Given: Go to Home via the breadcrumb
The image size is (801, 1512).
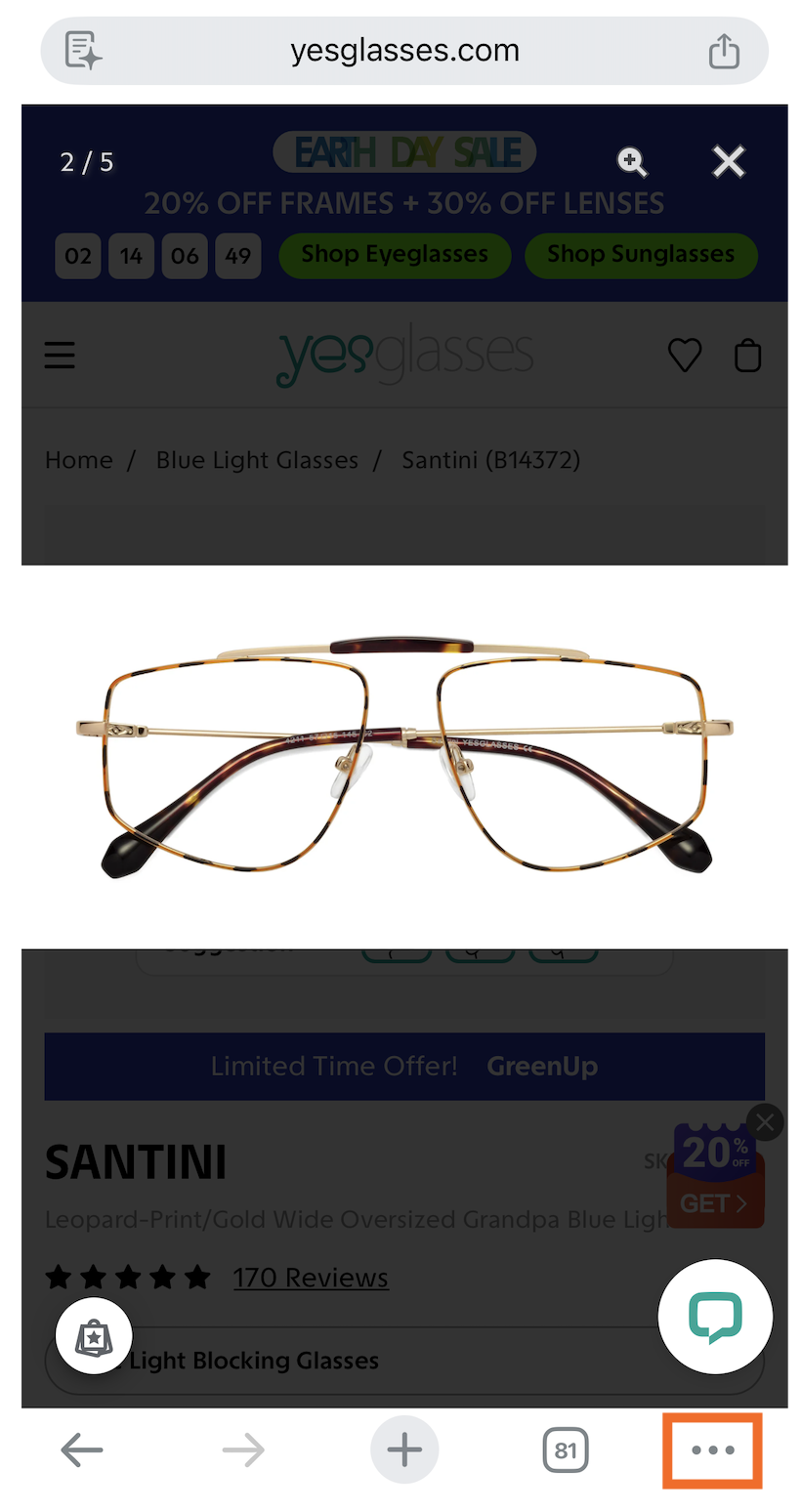Looking at the screenshot, I should pos(78,459).
